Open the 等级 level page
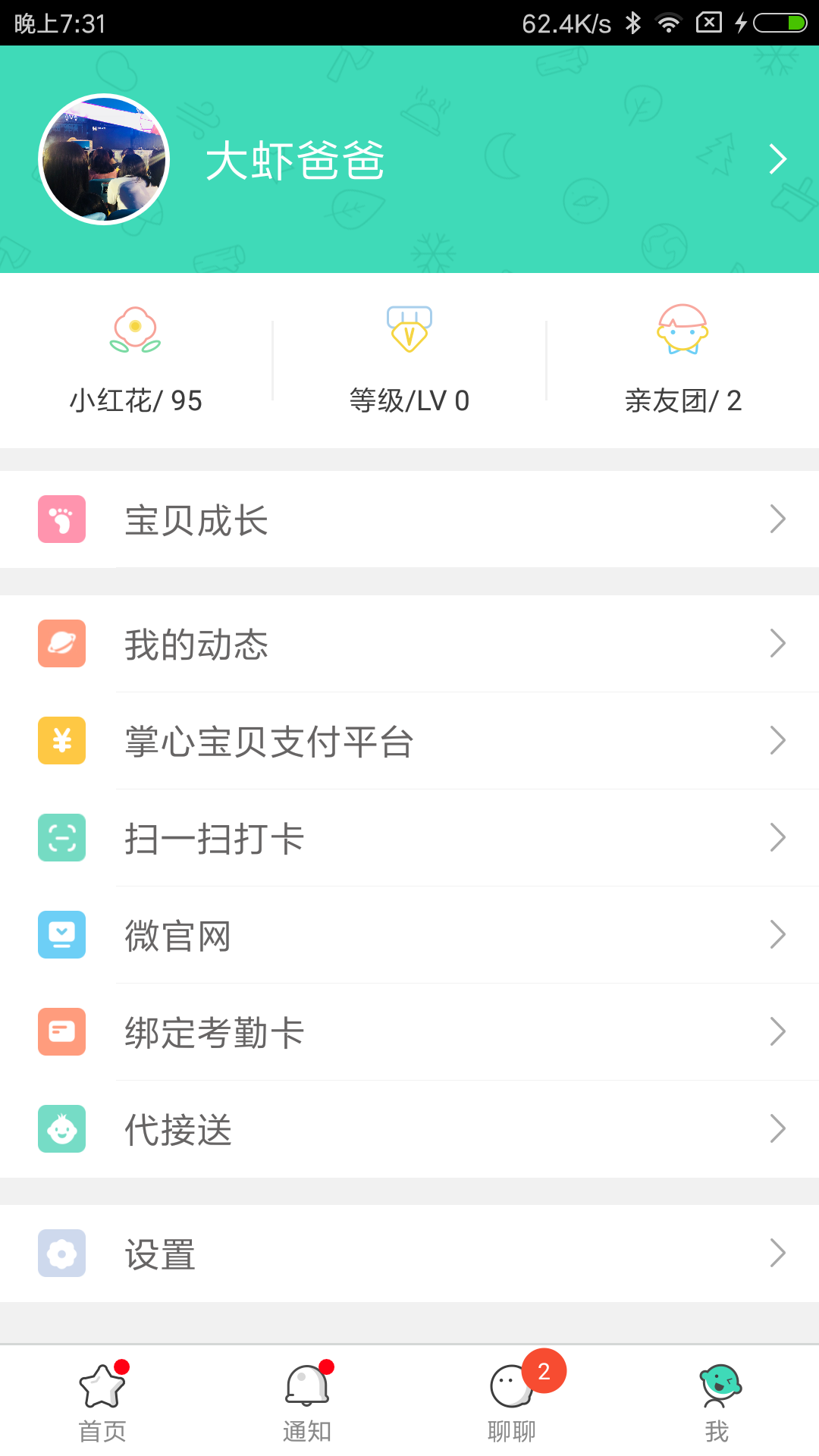This screenshot has width=819, height=1456. (x=409, y=361)
